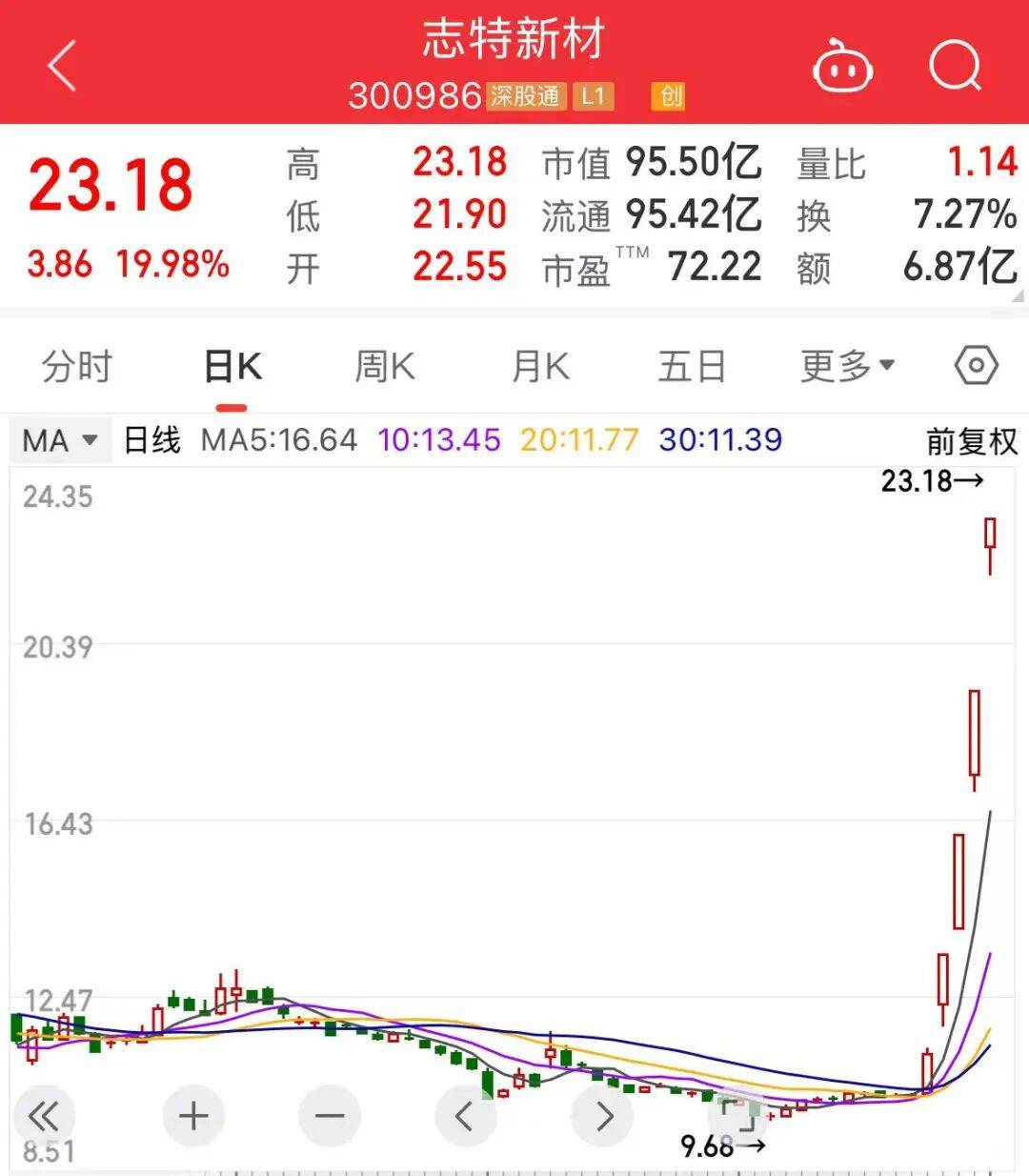This screenshot has height=1176, width=1029.
Task: Zoom in the K-line chart
Action: click(x=193, y=1116)
